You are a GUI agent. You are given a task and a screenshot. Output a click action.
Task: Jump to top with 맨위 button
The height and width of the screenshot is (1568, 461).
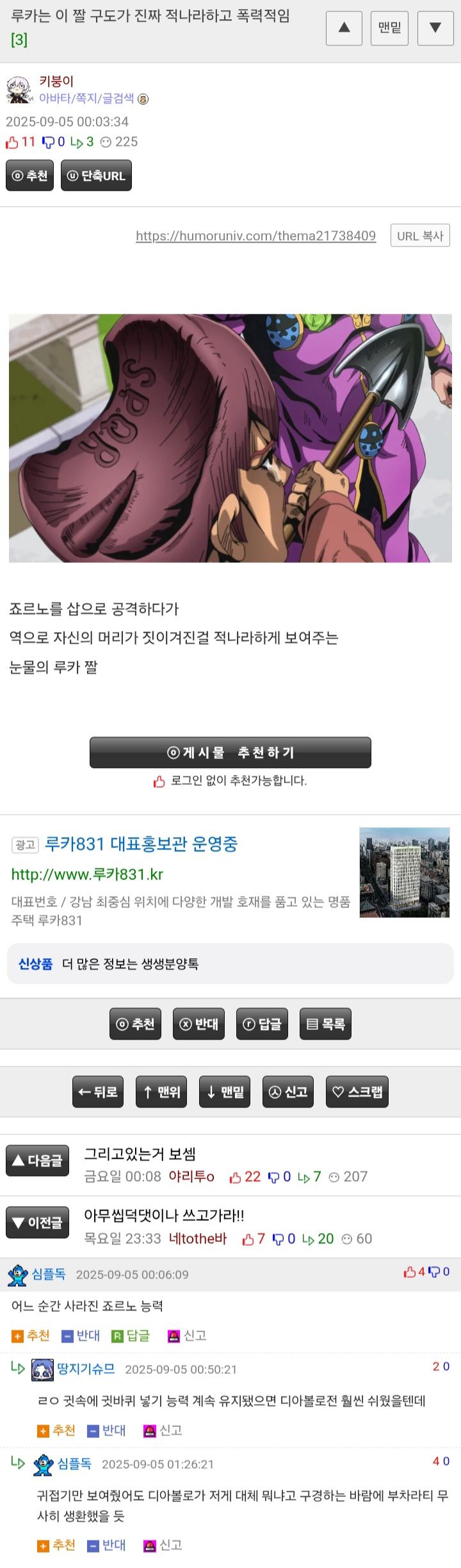pos(161,1091)
